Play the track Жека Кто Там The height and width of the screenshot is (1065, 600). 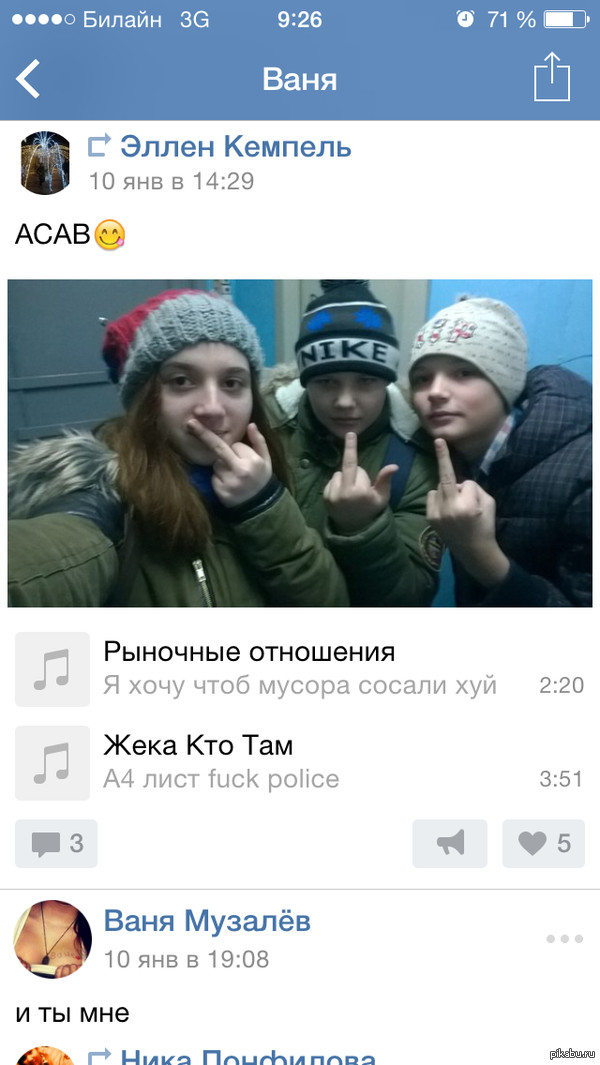[x=52, y=762]
